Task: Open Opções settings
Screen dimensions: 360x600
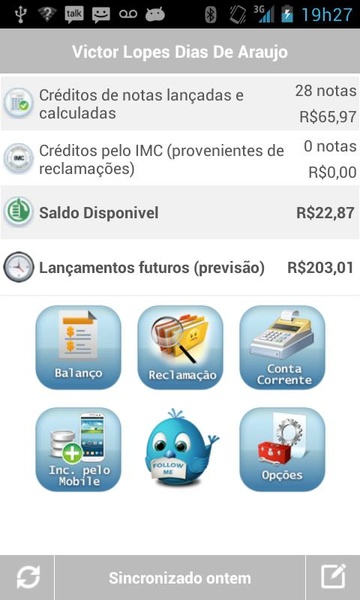Action: tap(282, 449)
